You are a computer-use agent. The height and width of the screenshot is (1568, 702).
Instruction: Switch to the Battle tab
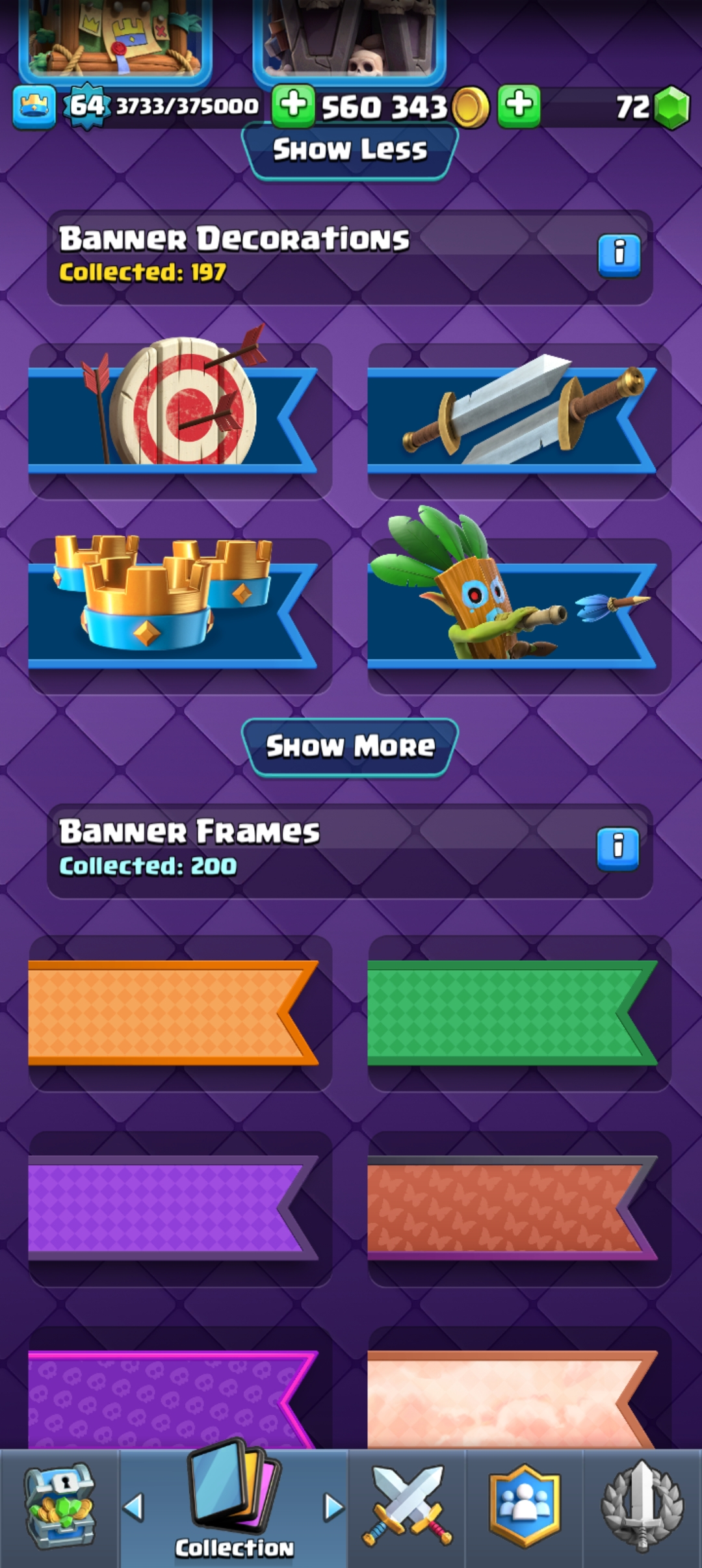coord(407,1507)
